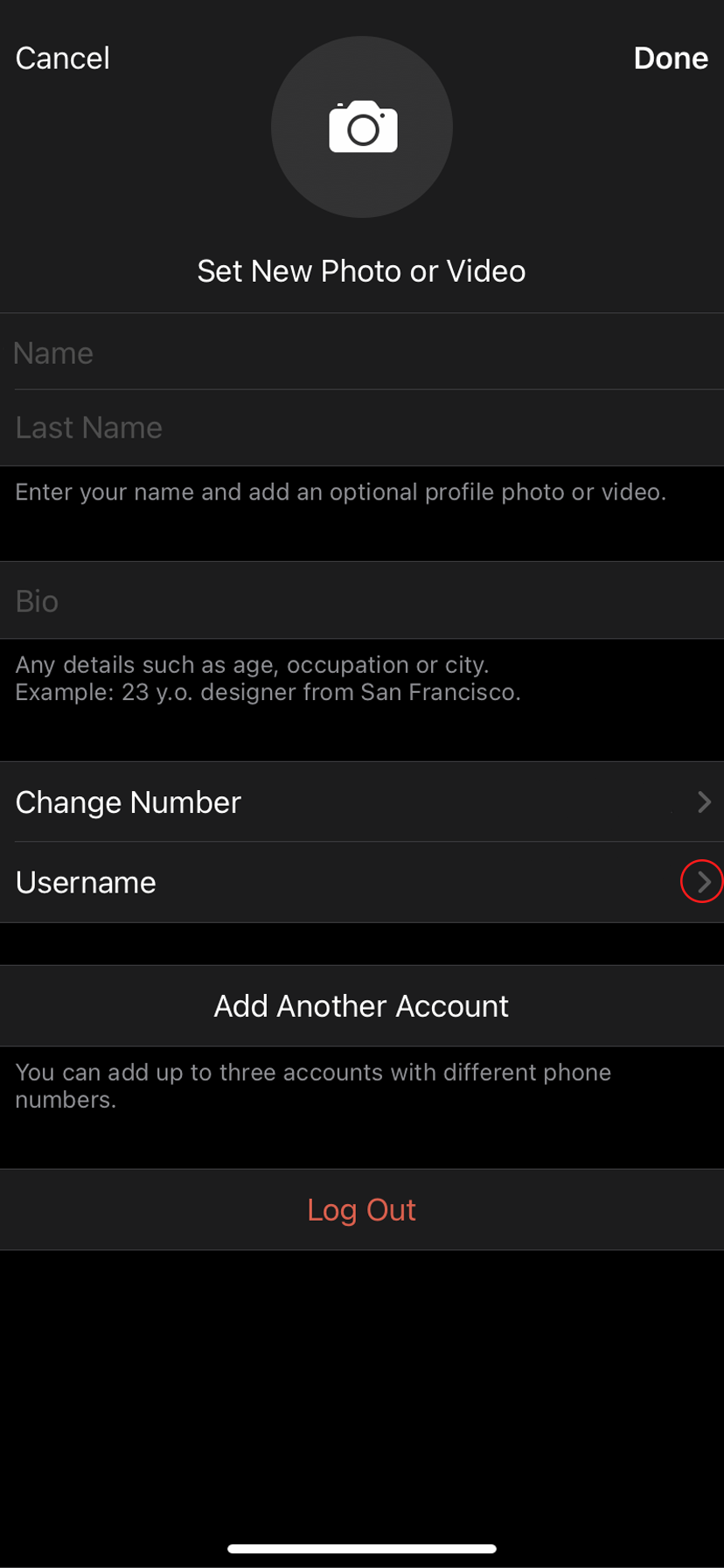This screenshot has height=1568, width=724.
Task: Open the Username row
Action: click(362, 882)
